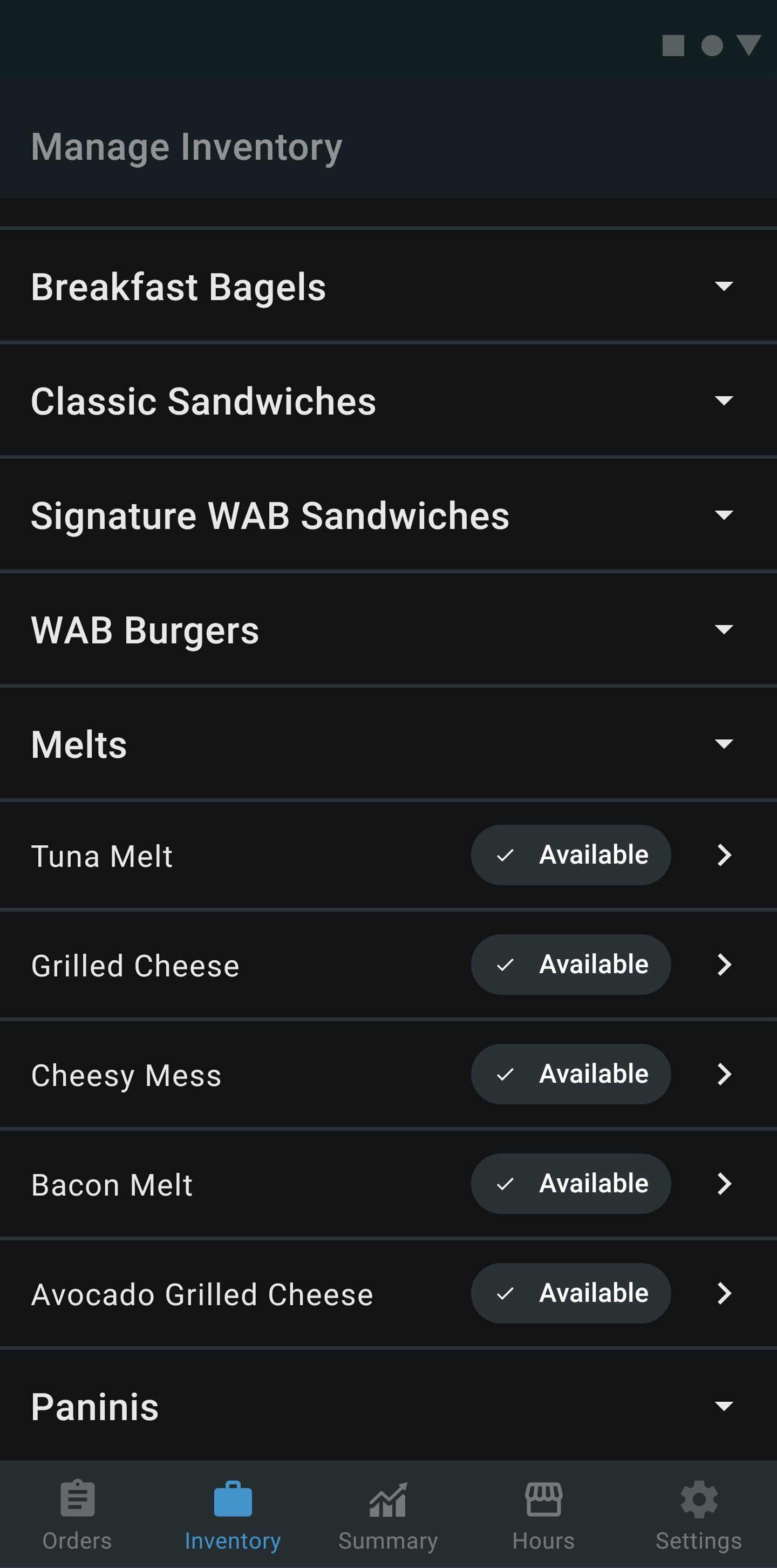Image resolution: width=777 pixels, height=1568 pixels.
Task: Toggle availability chip for Cheesy Mess
Action: point(571,1074)
